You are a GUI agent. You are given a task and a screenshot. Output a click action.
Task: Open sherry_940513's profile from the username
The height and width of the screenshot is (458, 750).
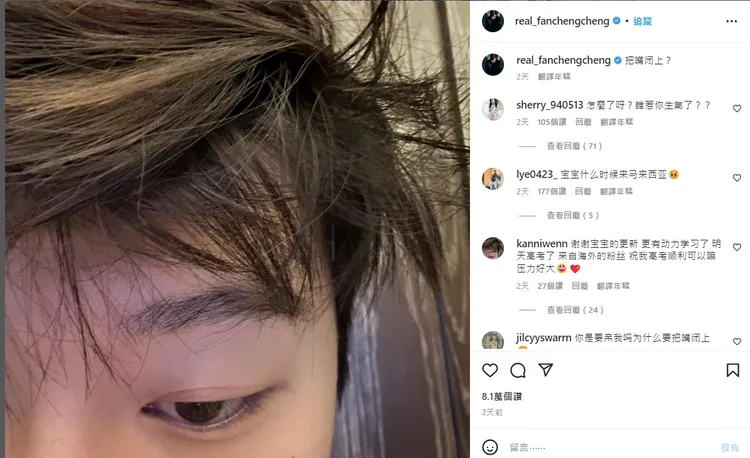(549, 104)
